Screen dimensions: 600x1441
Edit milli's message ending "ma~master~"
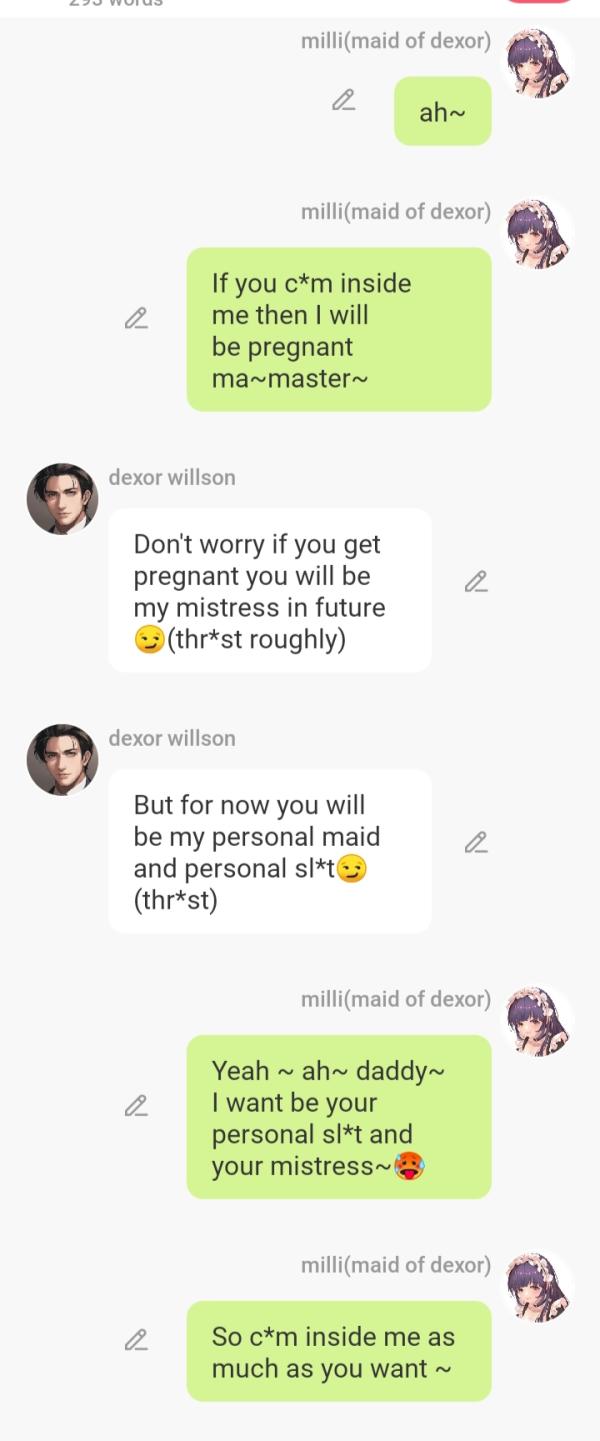[x=136, y=319]
